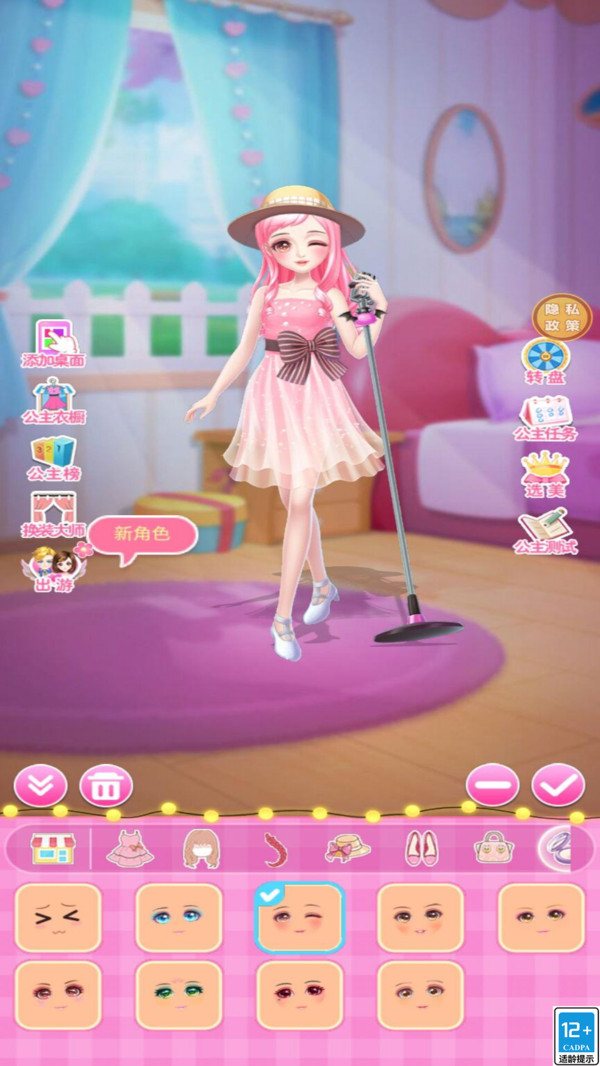Select the squinting >< face option

[58, 916]
